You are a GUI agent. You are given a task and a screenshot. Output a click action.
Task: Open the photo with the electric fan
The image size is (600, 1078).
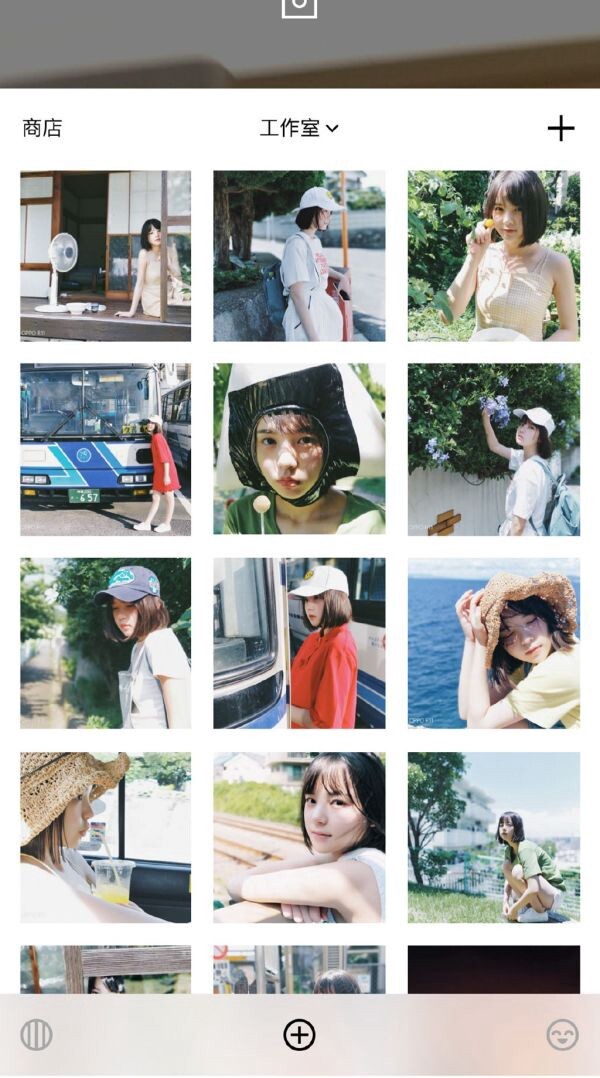coord(105,256)
